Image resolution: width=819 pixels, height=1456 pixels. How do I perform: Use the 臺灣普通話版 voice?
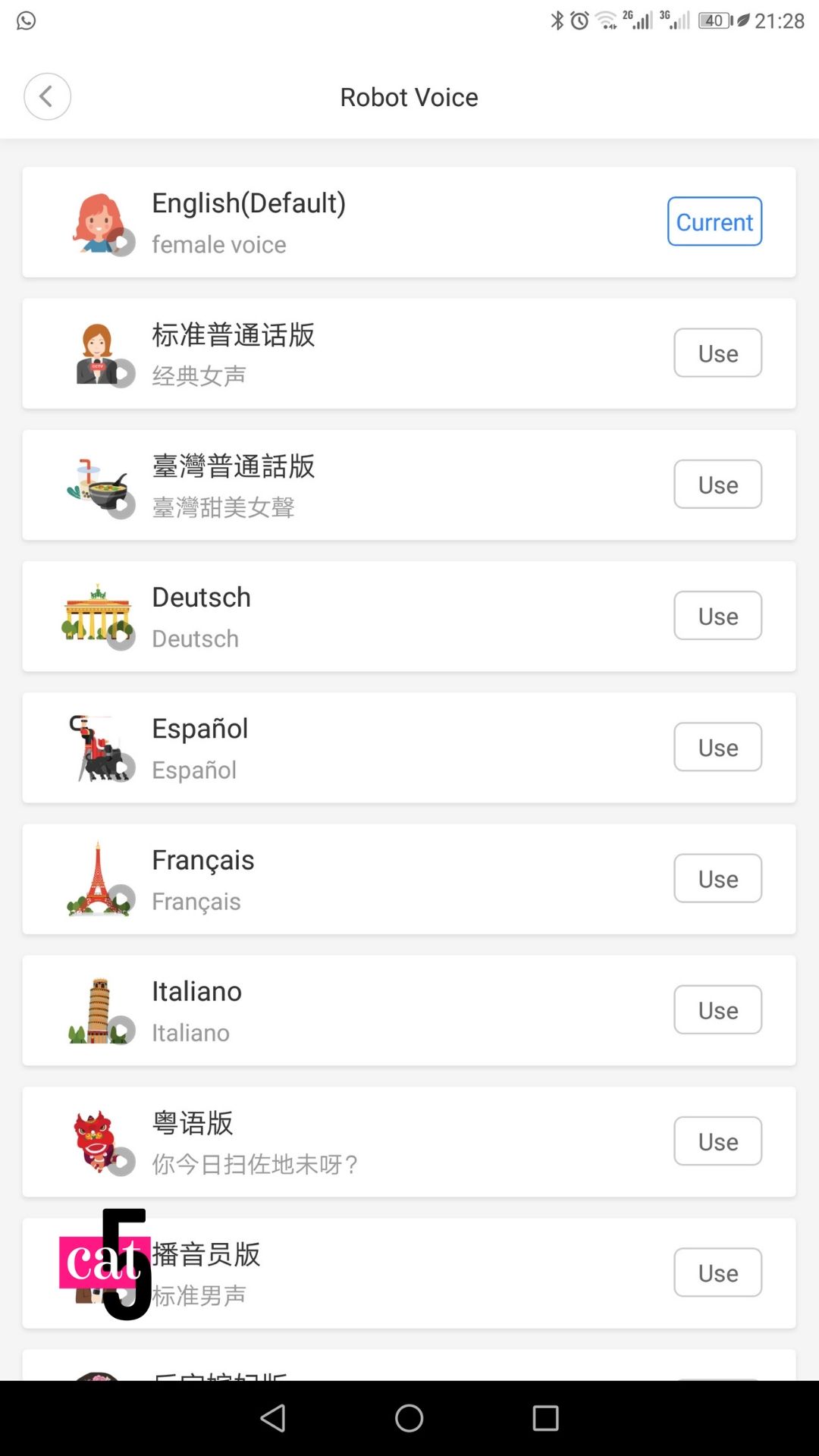(x=717, y=484)
